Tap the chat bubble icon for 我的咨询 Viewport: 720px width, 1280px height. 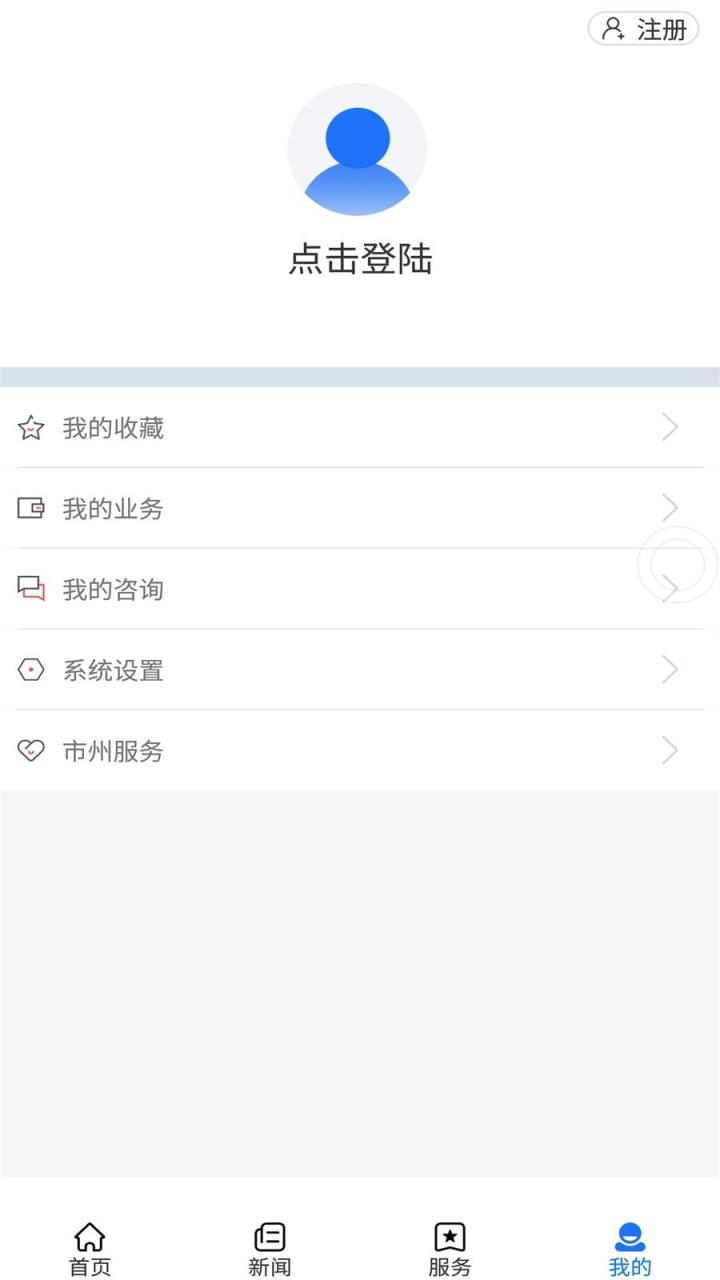coord(32,589)
